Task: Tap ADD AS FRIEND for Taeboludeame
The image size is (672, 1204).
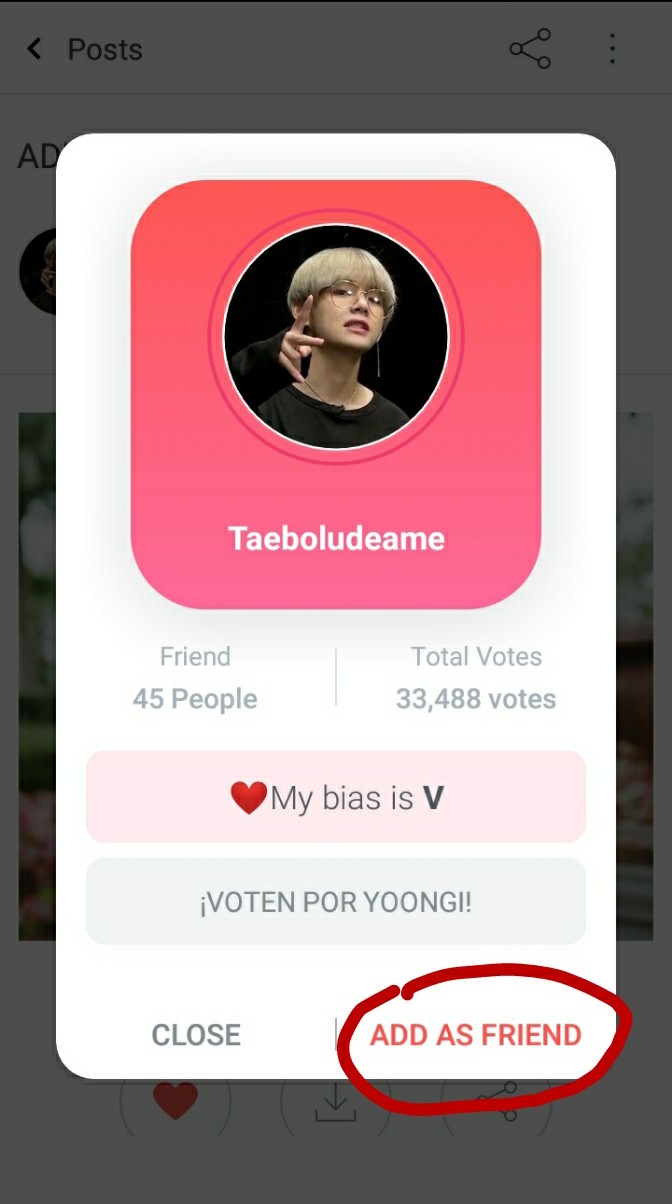Action: pyautogui.click(x=475, y=1035)
